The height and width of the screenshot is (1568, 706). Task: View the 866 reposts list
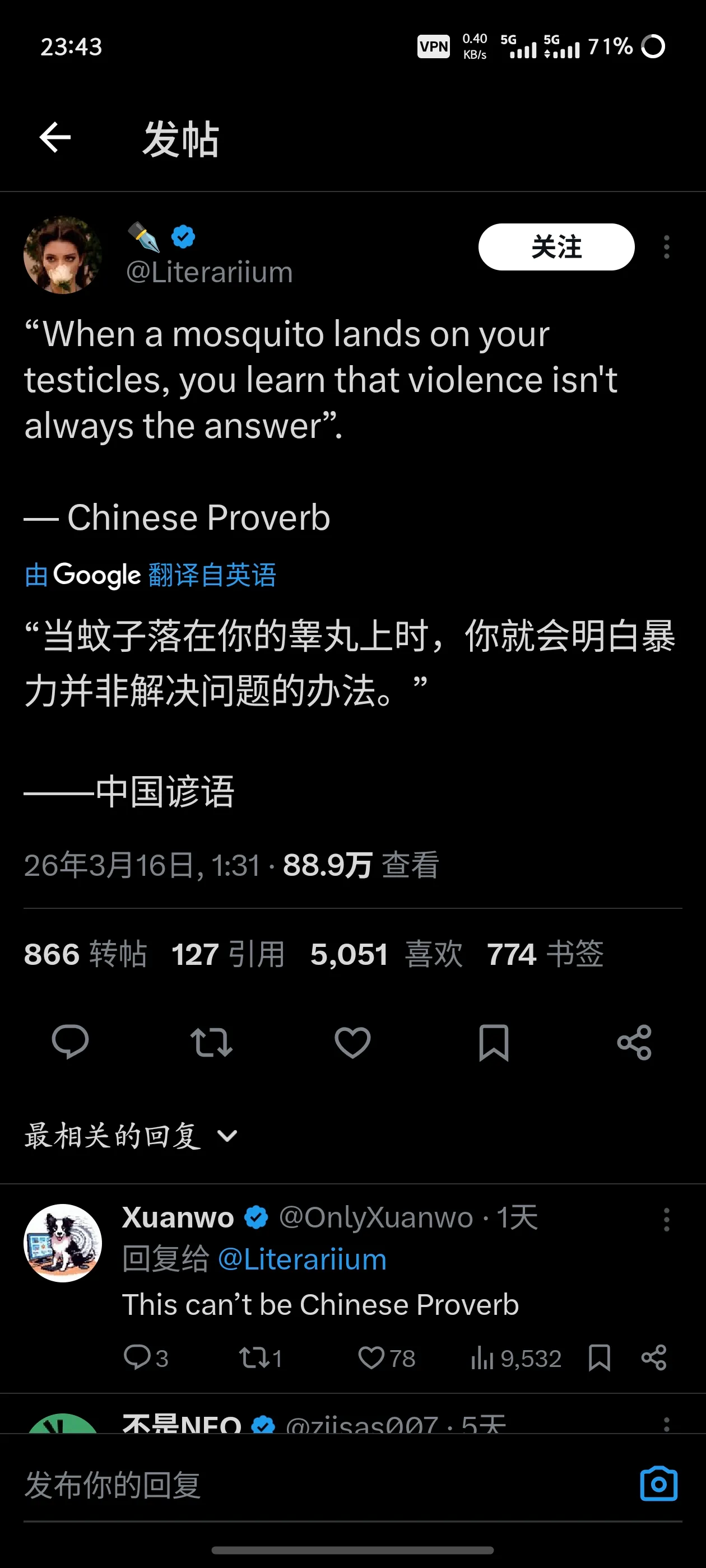tap(85, 954)
